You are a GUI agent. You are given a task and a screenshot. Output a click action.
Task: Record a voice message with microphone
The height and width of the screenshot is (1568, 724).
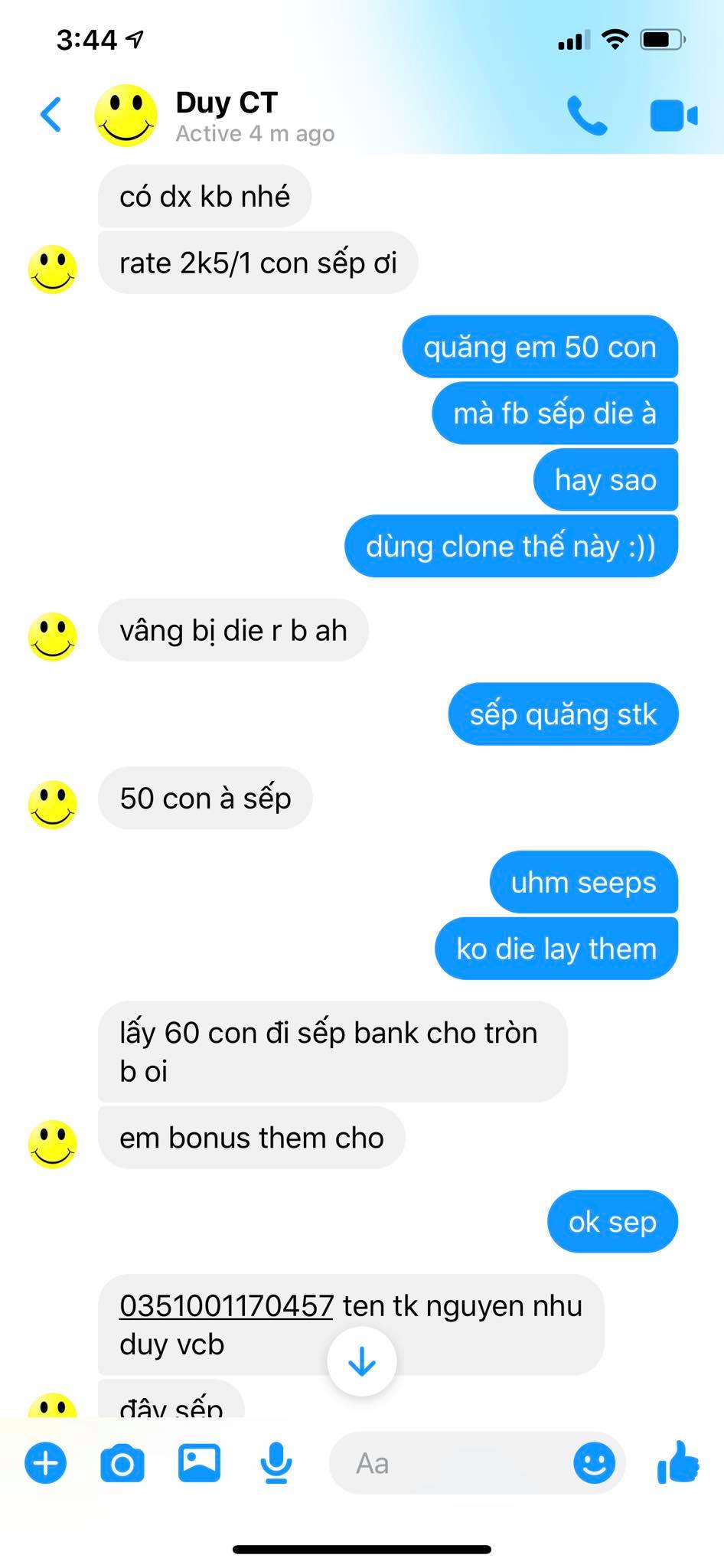(x=276, y=1463)
